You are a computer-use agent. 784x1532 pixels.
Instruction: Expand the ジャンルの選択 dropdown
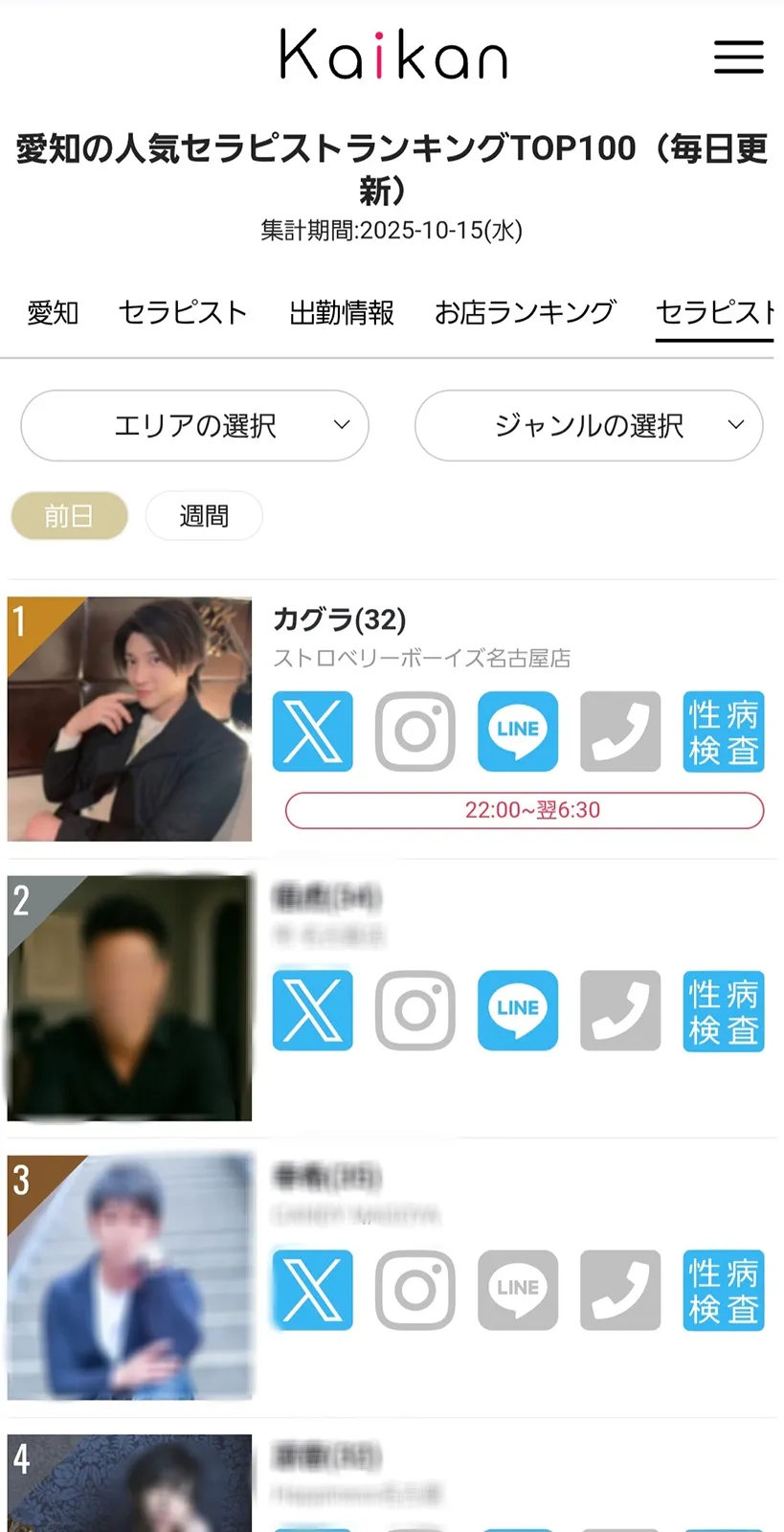point(589,425)
